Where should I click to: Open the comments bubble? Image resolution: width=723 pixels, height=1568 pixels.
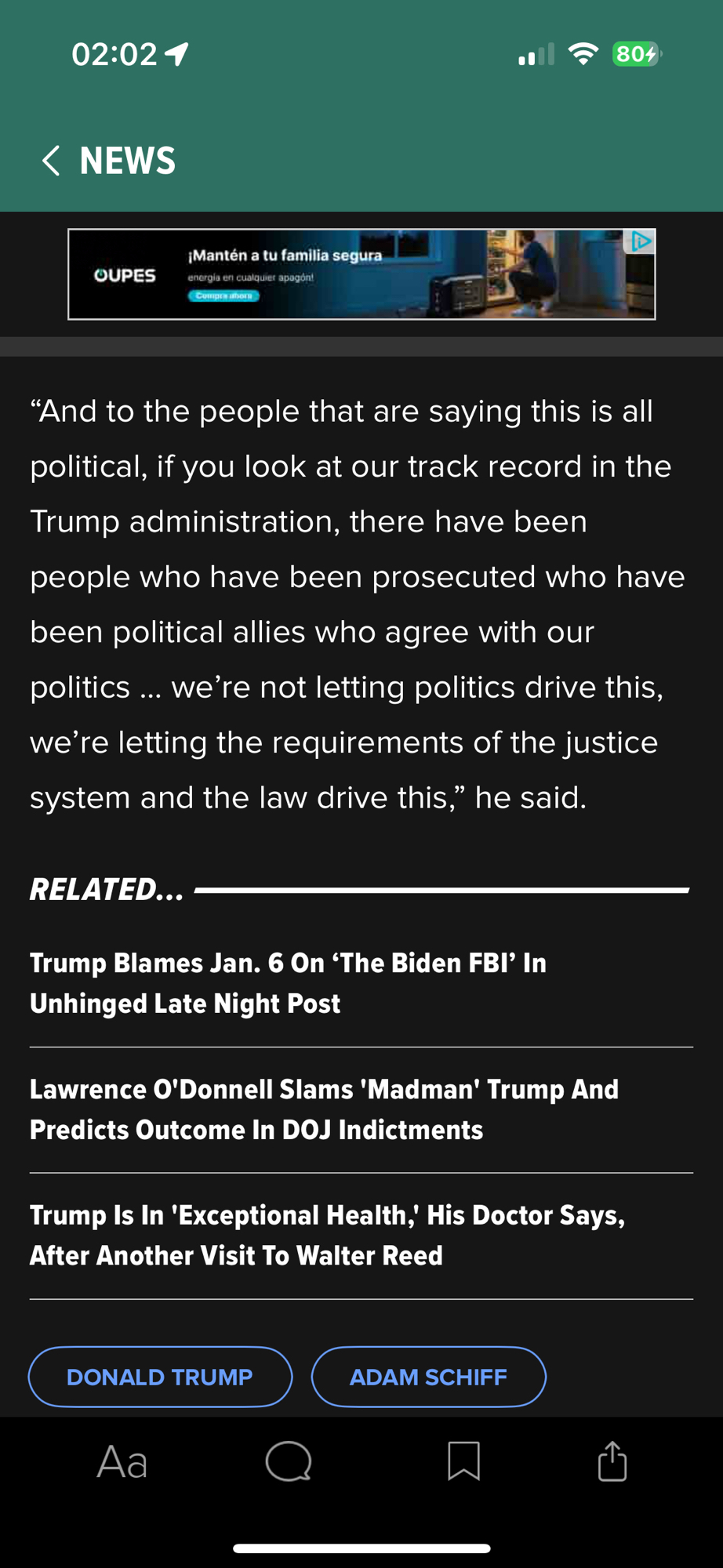(289, 1462)
